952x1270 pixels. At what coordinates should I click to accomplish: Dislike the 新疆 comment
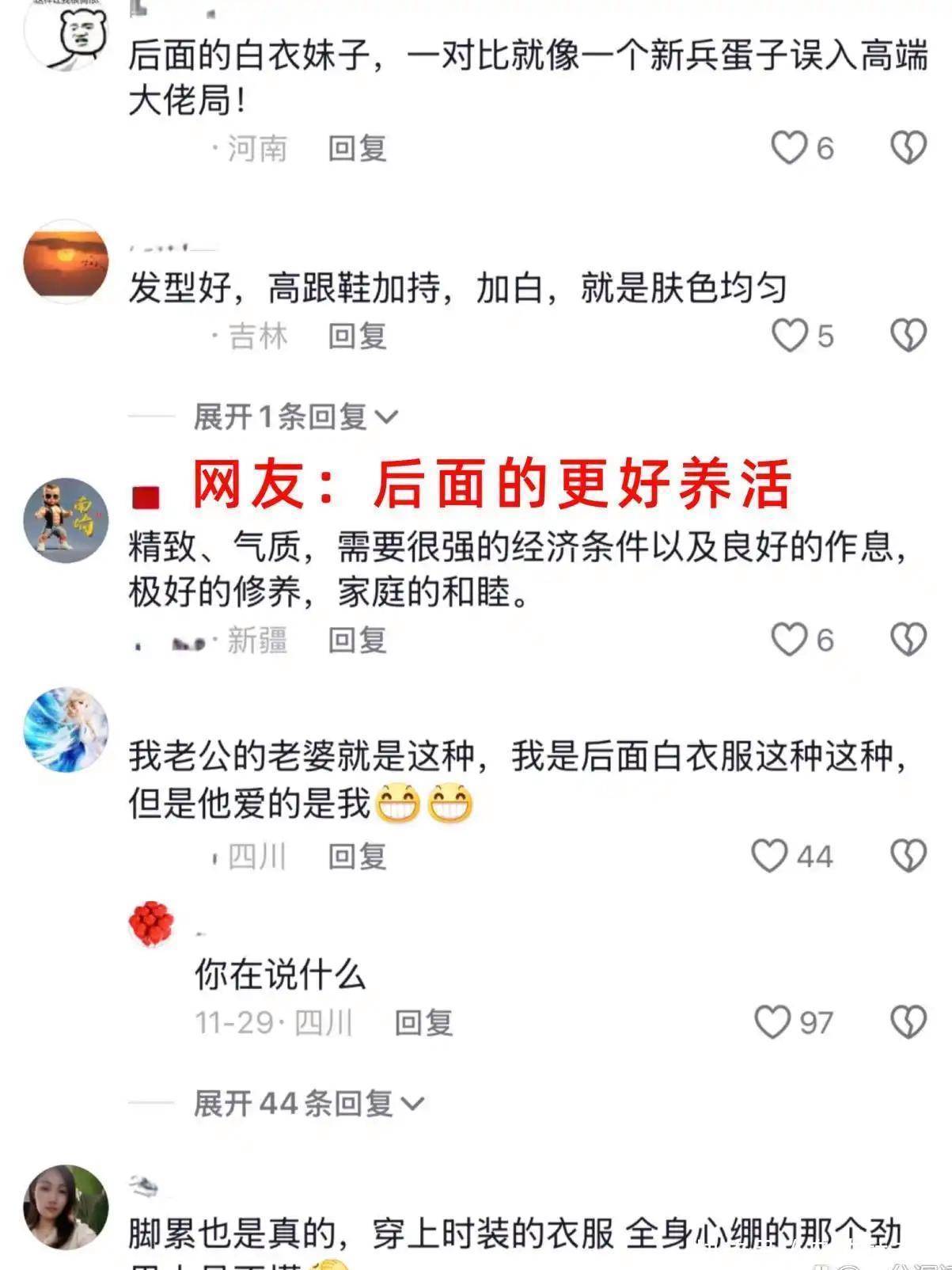[x=908, y=640]
